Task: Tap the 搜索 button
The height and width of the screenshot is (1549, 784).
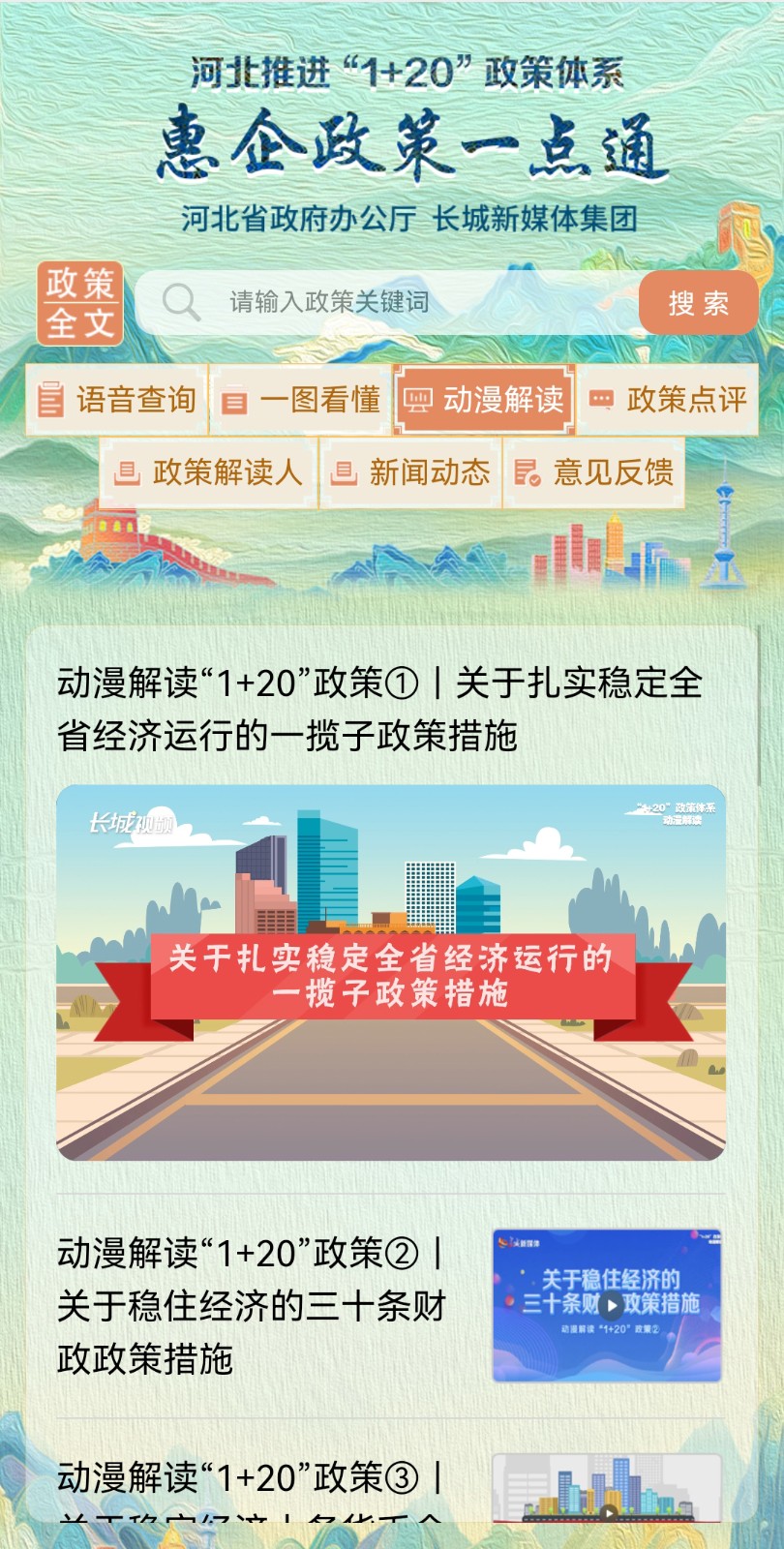Action: click(698, 303)
